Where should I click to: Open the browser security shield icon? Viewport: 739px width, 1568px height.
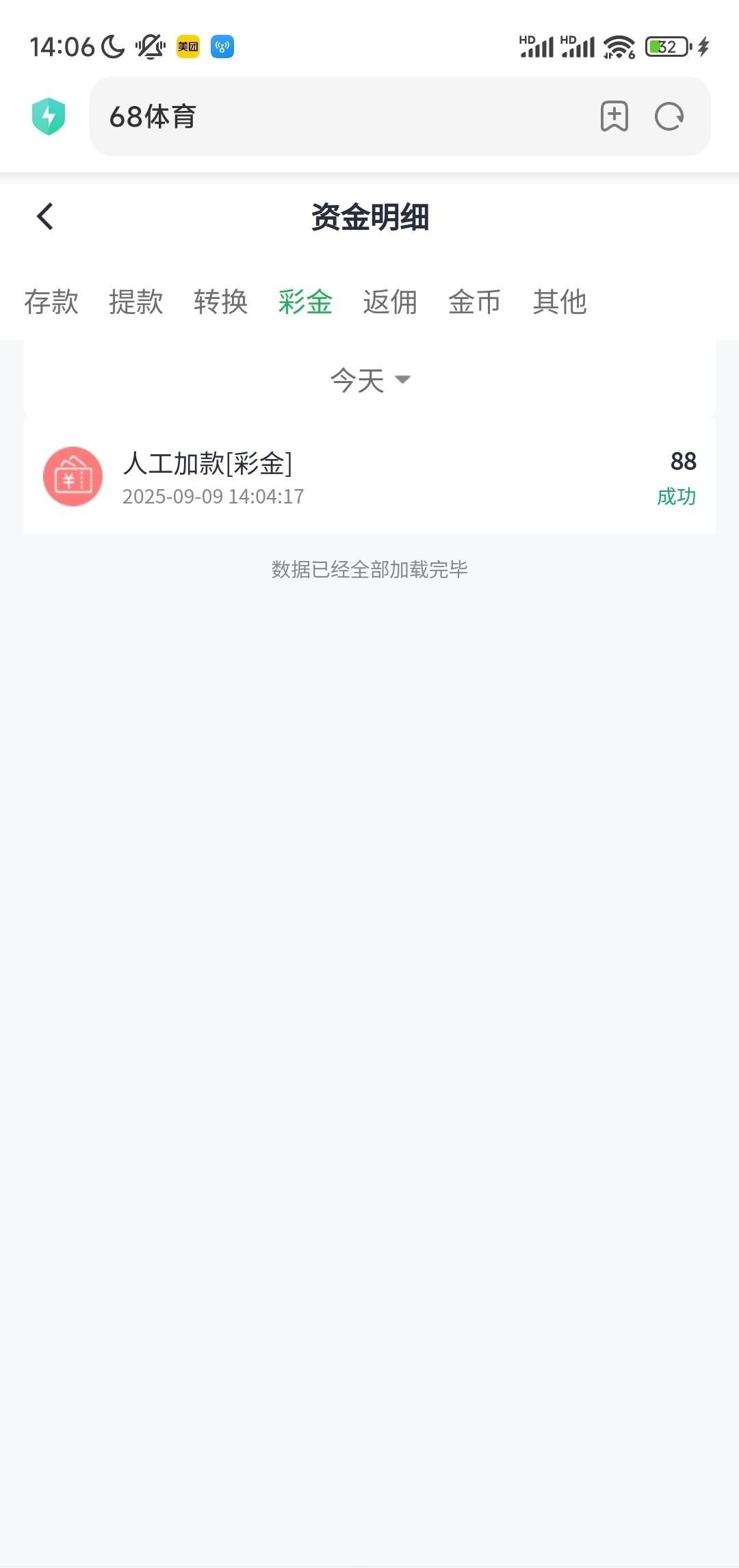click(49, 116)
